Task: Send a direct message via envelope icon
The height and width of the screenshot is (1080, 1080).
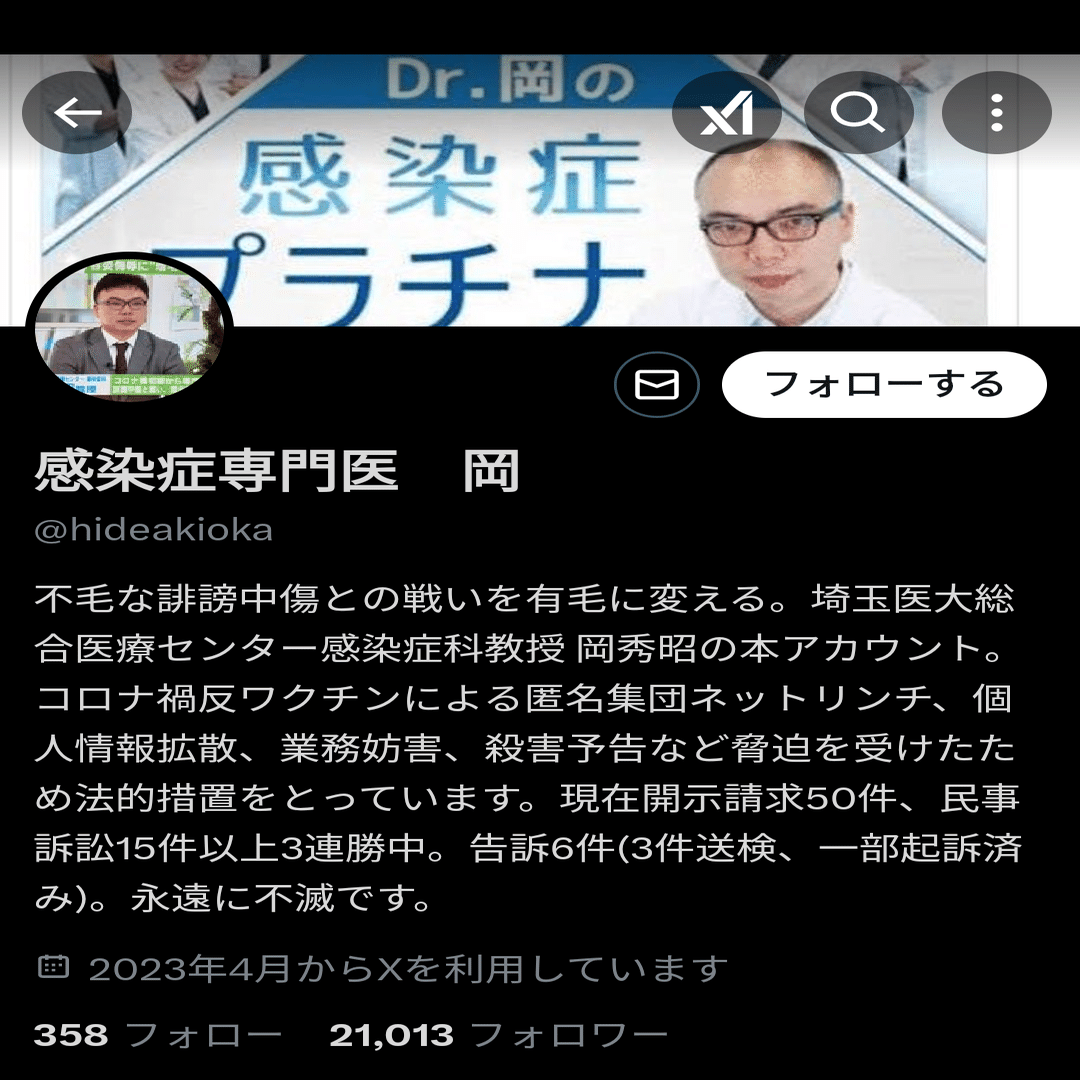Action: click(657, 385)
